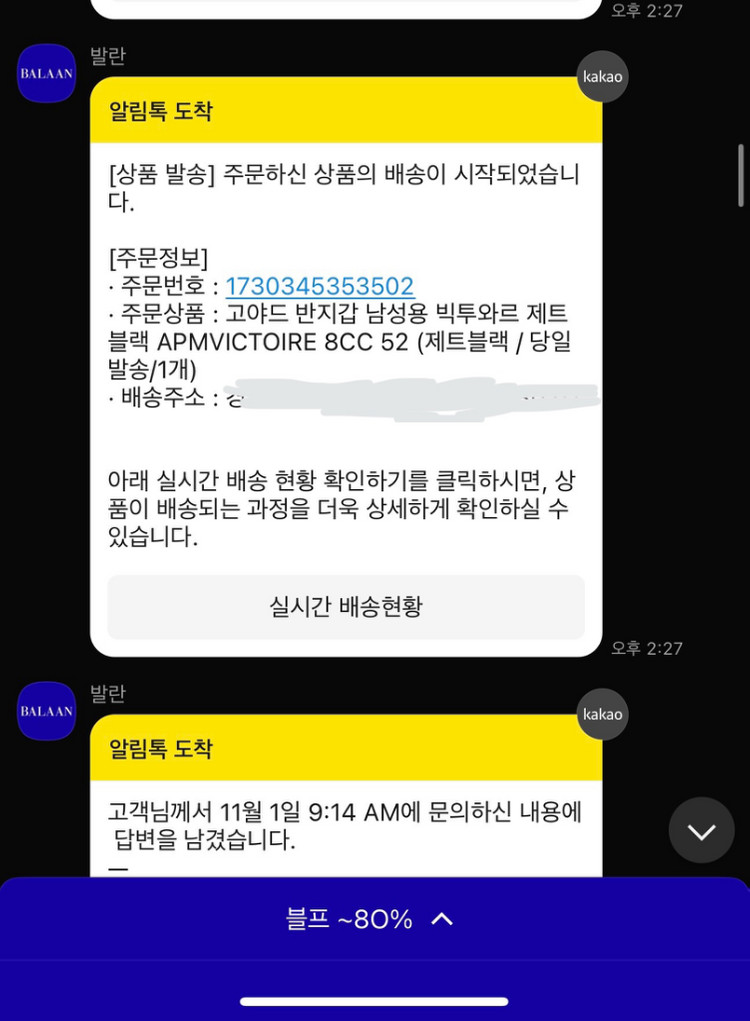Open the BALAAN channel profile avatar

point(45,73)
